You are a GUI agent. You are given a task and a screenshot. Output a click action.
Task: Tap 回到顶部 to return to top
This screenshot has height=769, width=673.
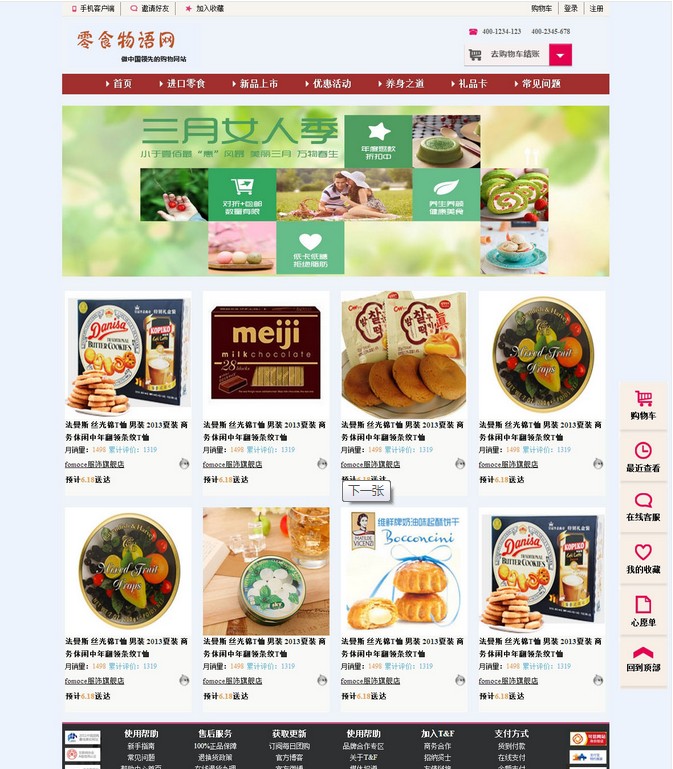tap(643, 660)
